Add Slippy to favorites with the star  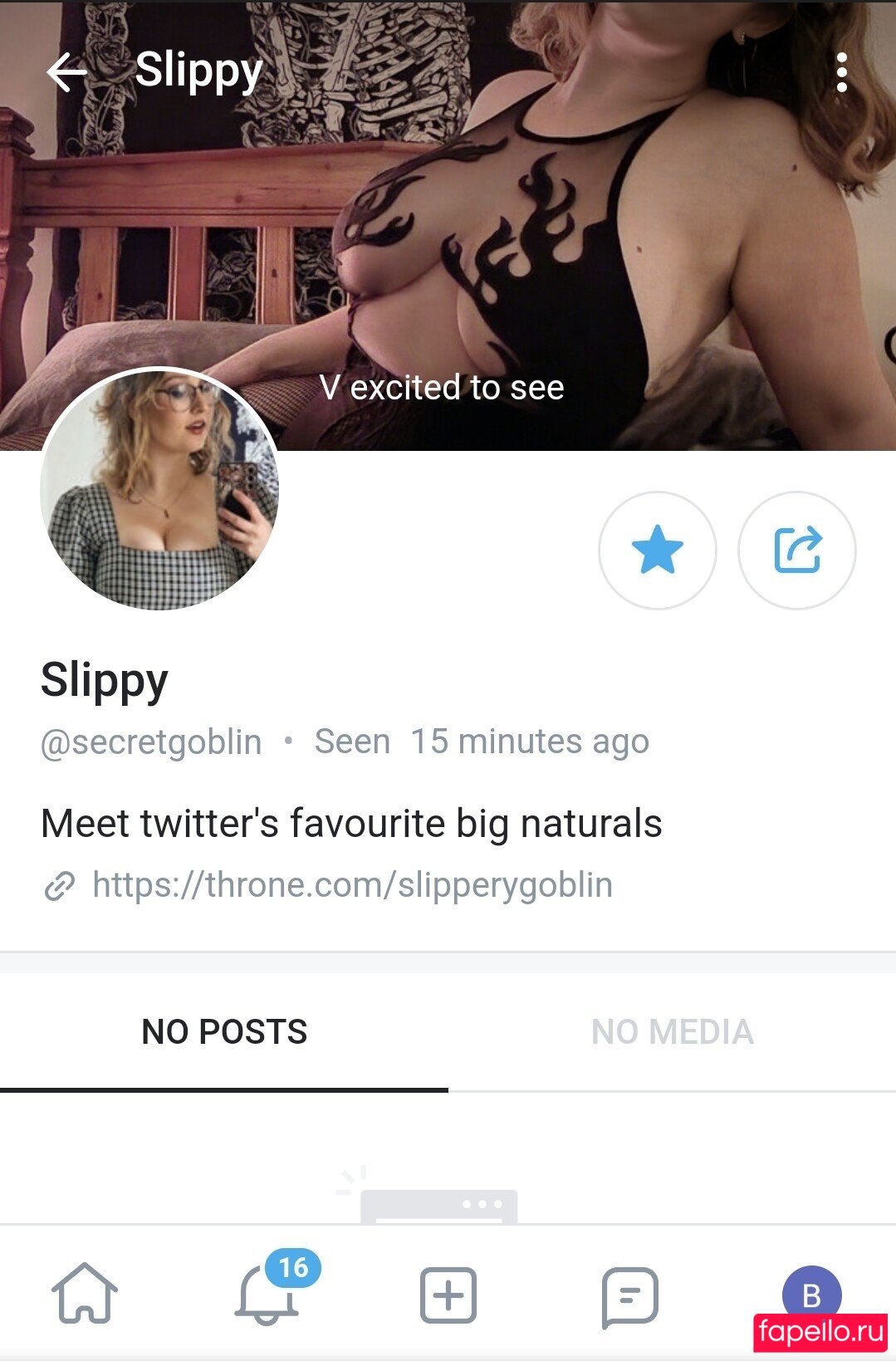tap(657, 551)
